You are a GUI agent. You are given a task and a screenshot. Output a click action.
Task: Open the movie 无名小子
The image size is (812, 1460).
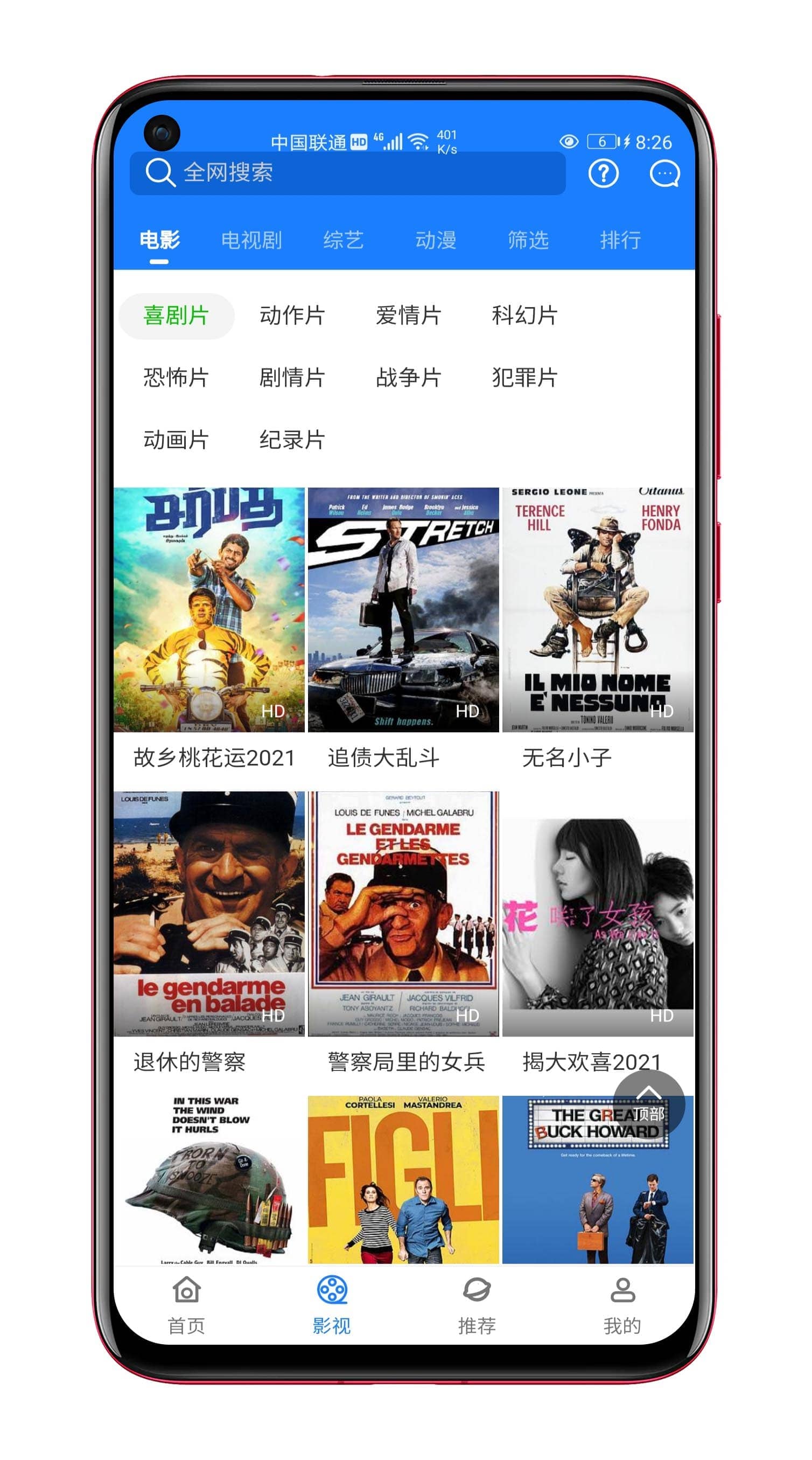(x=597, y=610)
